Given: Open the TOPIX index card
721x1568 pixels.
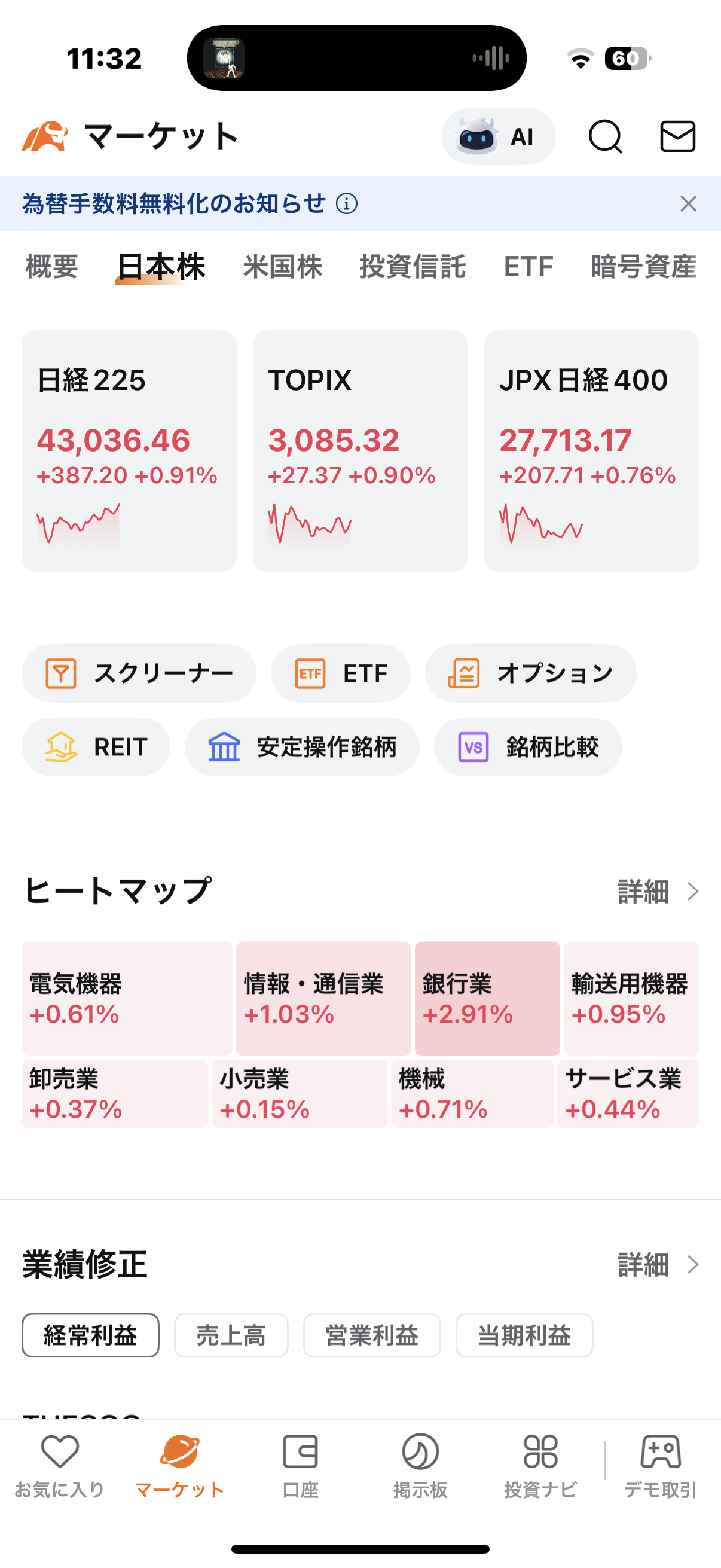Looking at the screenshot, I should click(360, 450).
